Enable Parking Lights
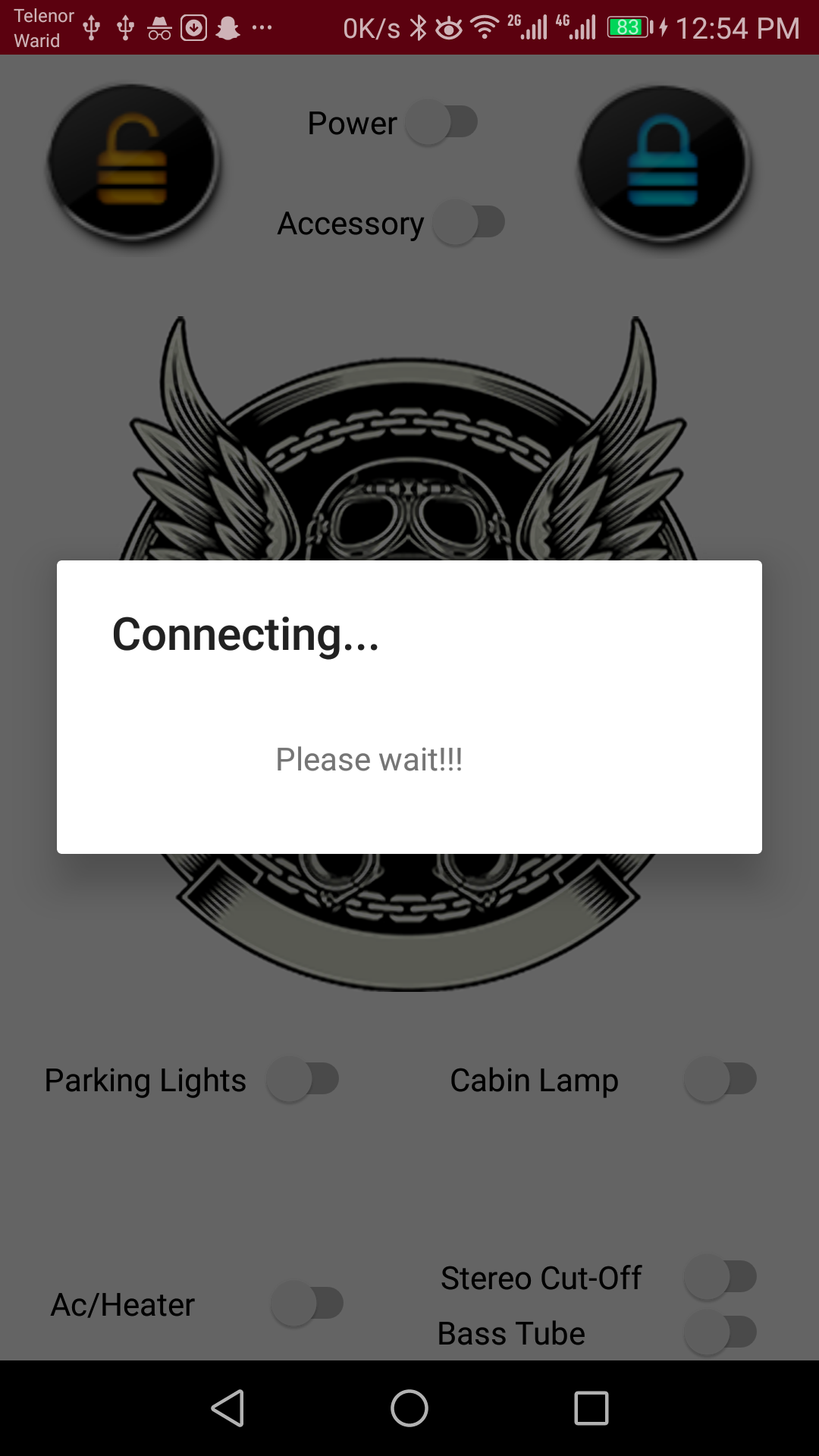The width and height of the screenshot is (819, 1456). coord(303,1079)
